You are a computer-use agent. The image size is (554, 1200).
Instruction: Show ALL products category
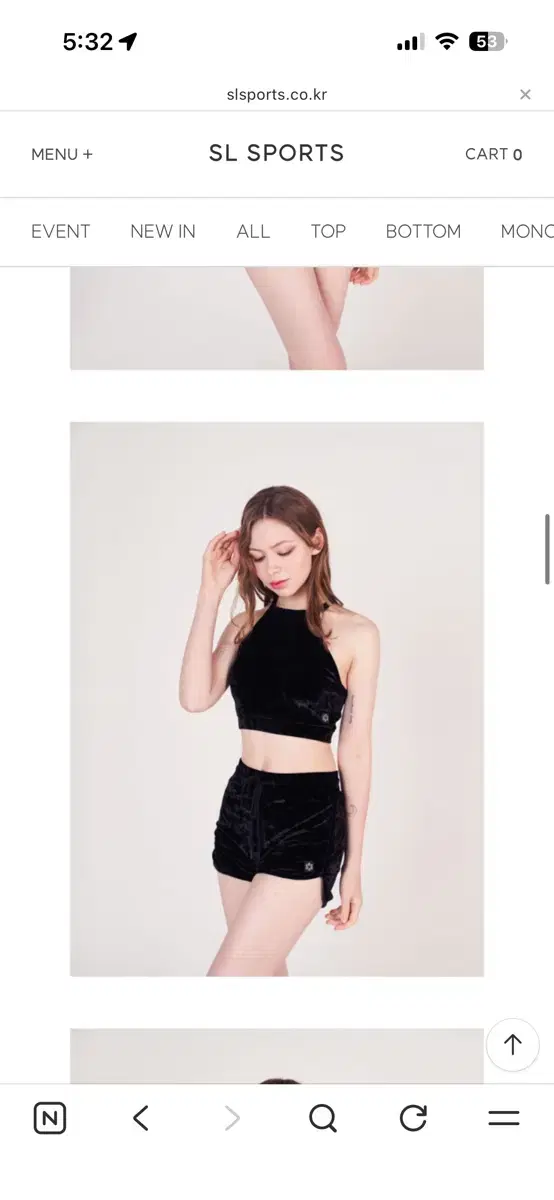(253, 231)
